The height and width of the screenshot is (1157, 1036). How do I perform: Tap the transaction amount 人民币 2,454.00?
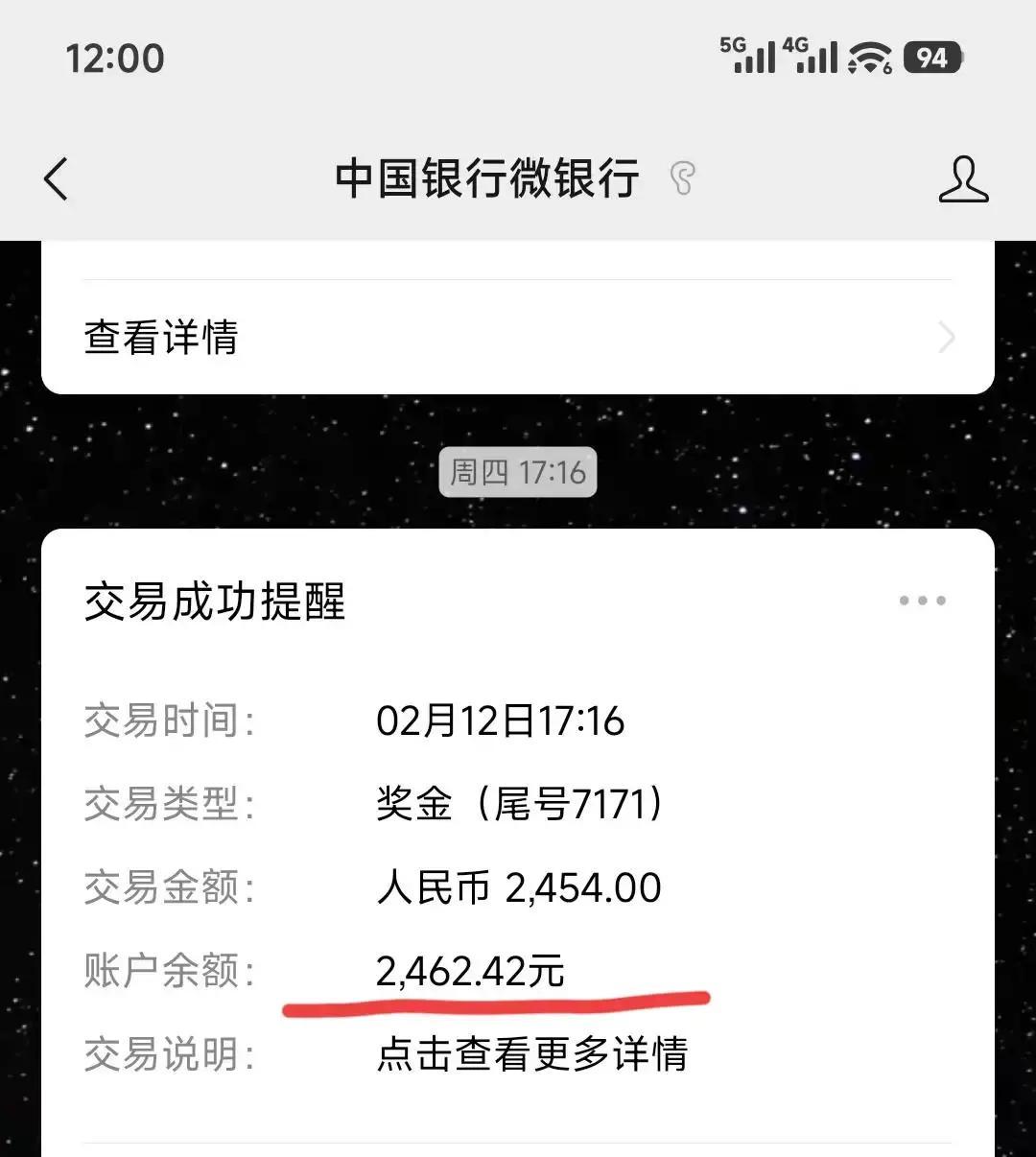pyautogui.click(x=518, y=887)
